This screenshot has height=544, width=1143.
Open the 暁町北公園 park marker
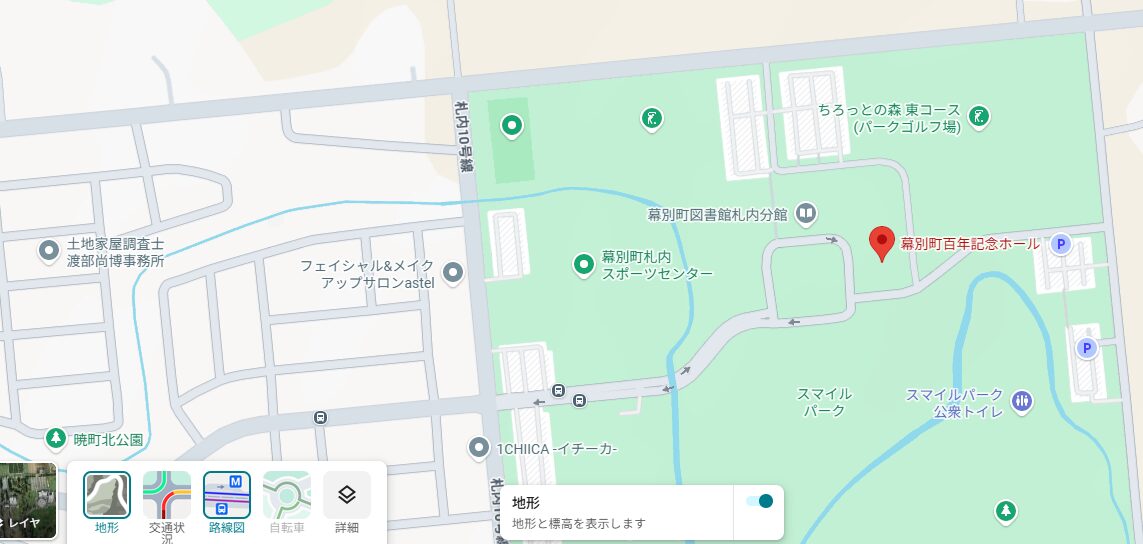click(57, 438)
